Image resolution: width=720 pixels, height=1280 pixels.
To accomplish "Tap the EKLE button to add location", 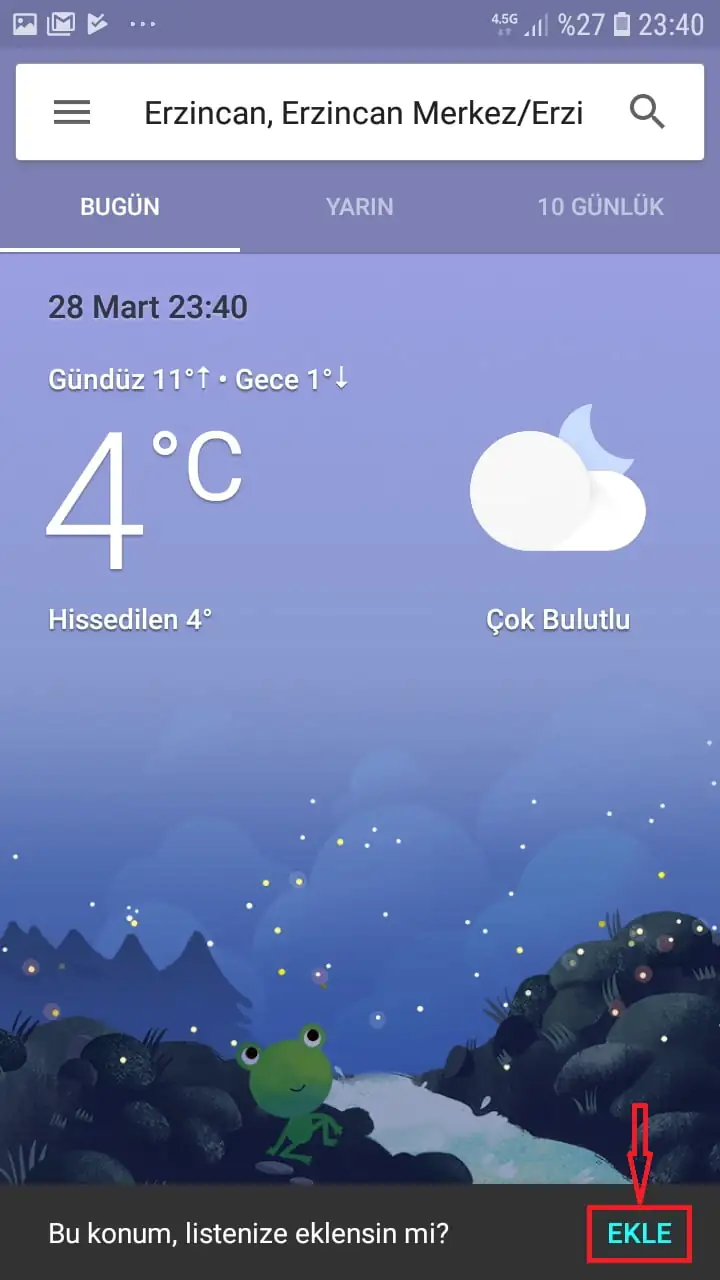I will (x=640, y=1233).
